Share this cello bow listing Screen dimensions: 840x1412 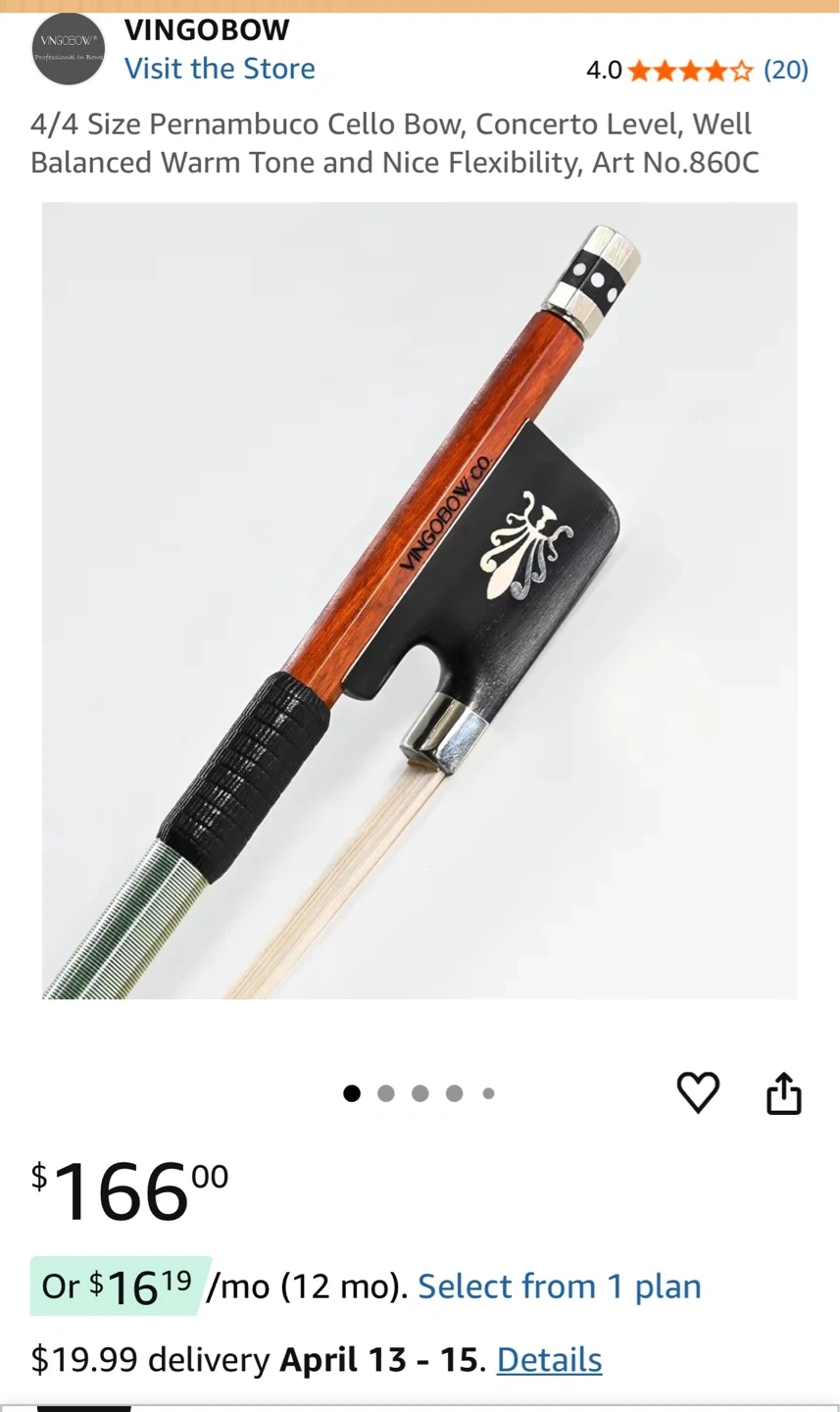click(783, 1093)
